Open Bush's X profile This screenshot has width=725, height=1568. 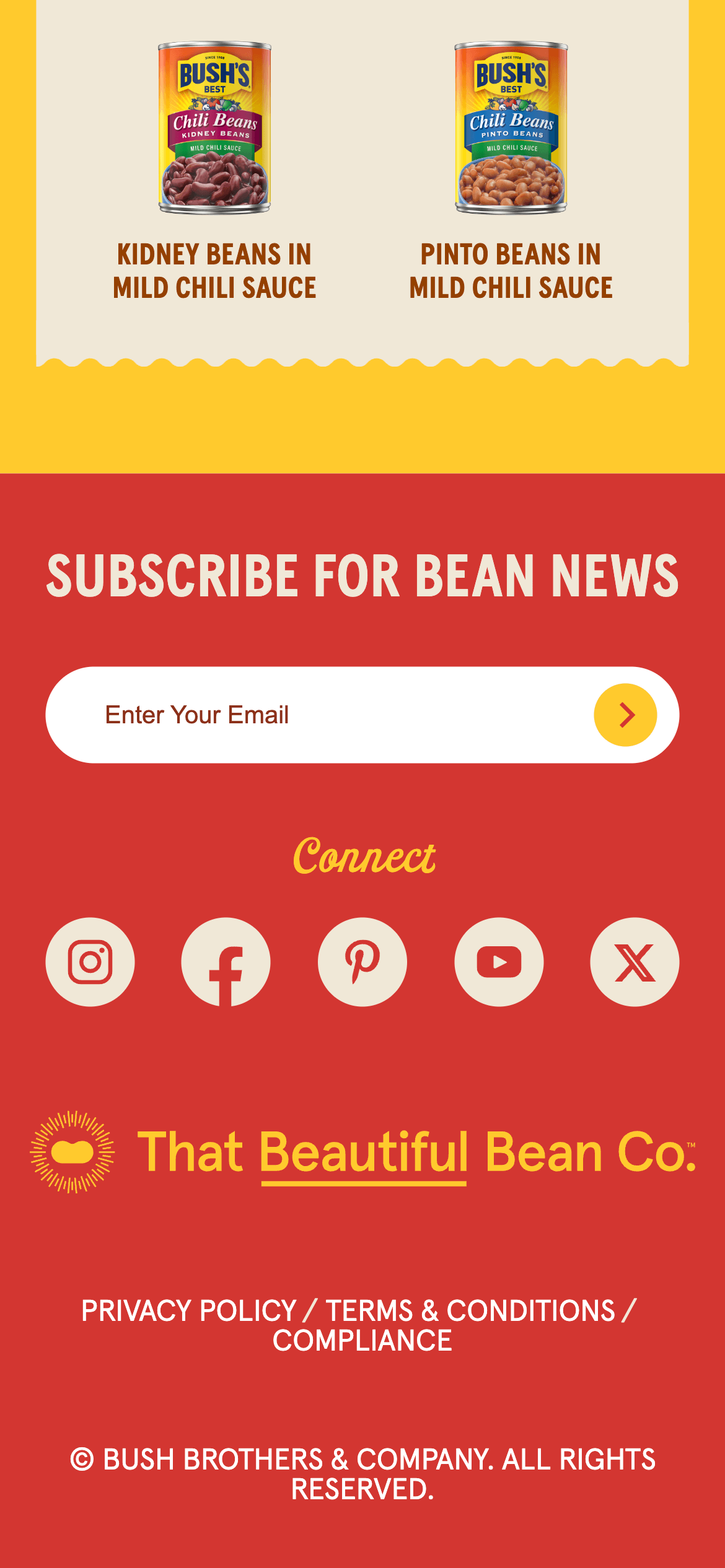(635, 962)
